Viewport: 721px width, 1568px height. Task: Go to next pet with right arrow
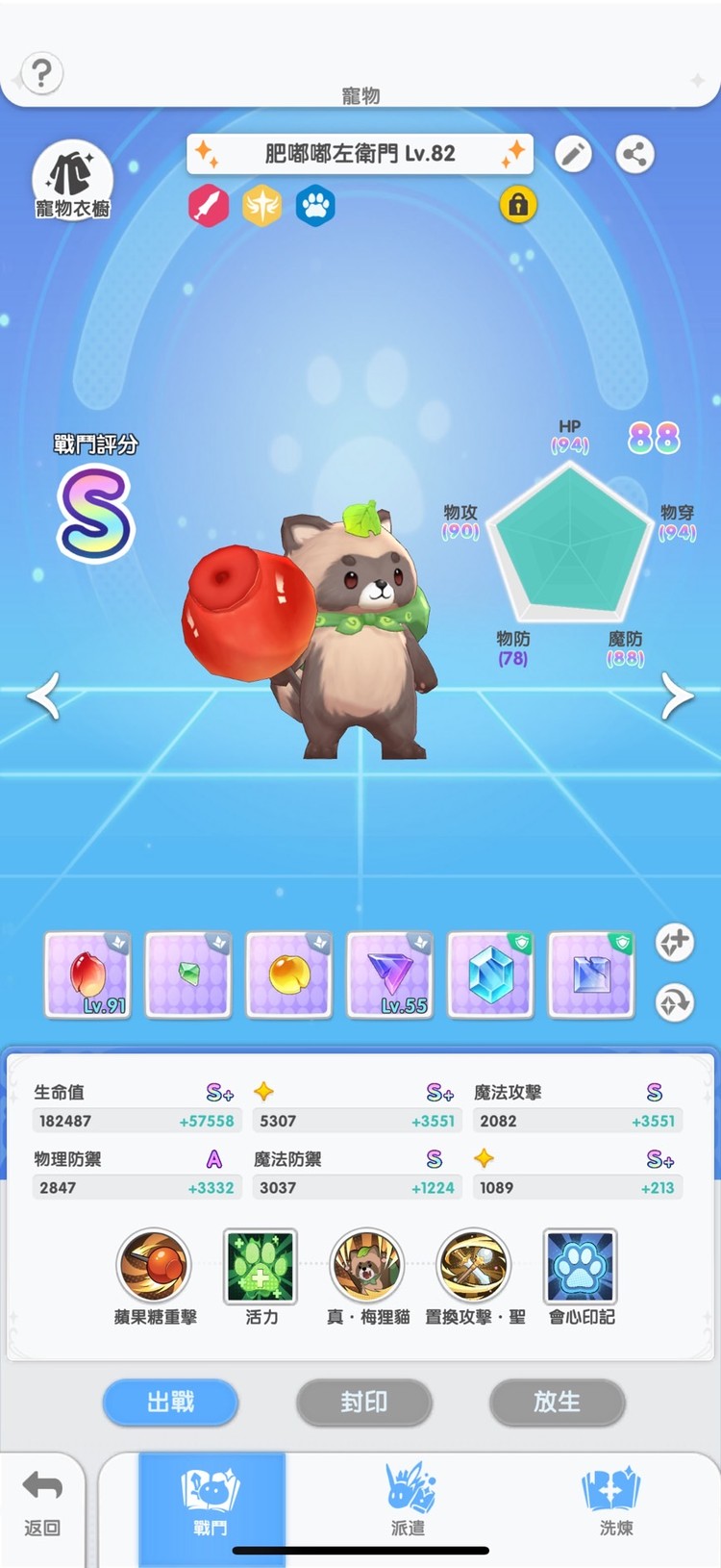click(x=677, y=695)
